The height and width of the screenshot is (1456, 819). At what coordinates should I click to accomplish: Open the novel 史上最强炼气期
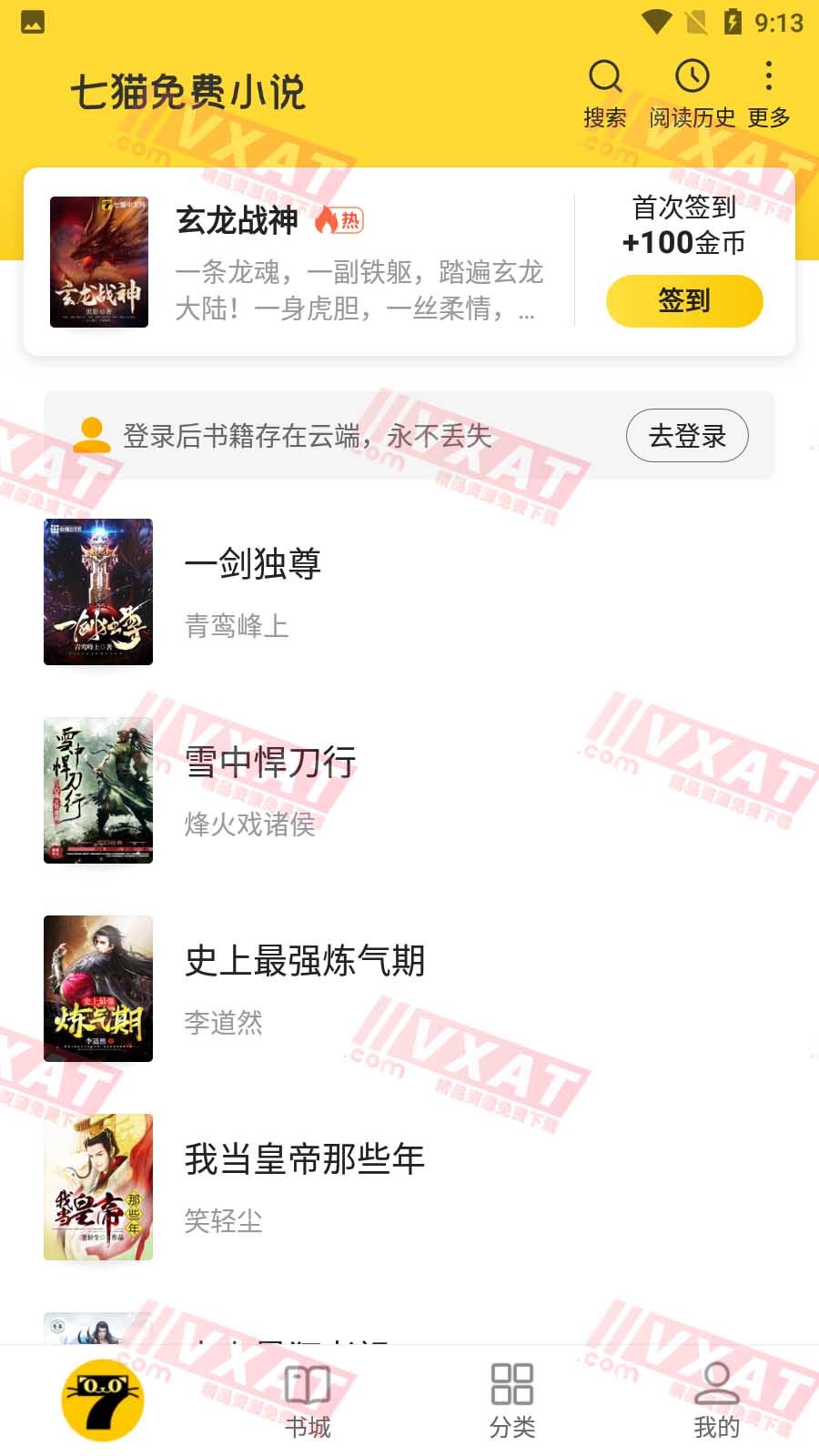coord(305,961)
